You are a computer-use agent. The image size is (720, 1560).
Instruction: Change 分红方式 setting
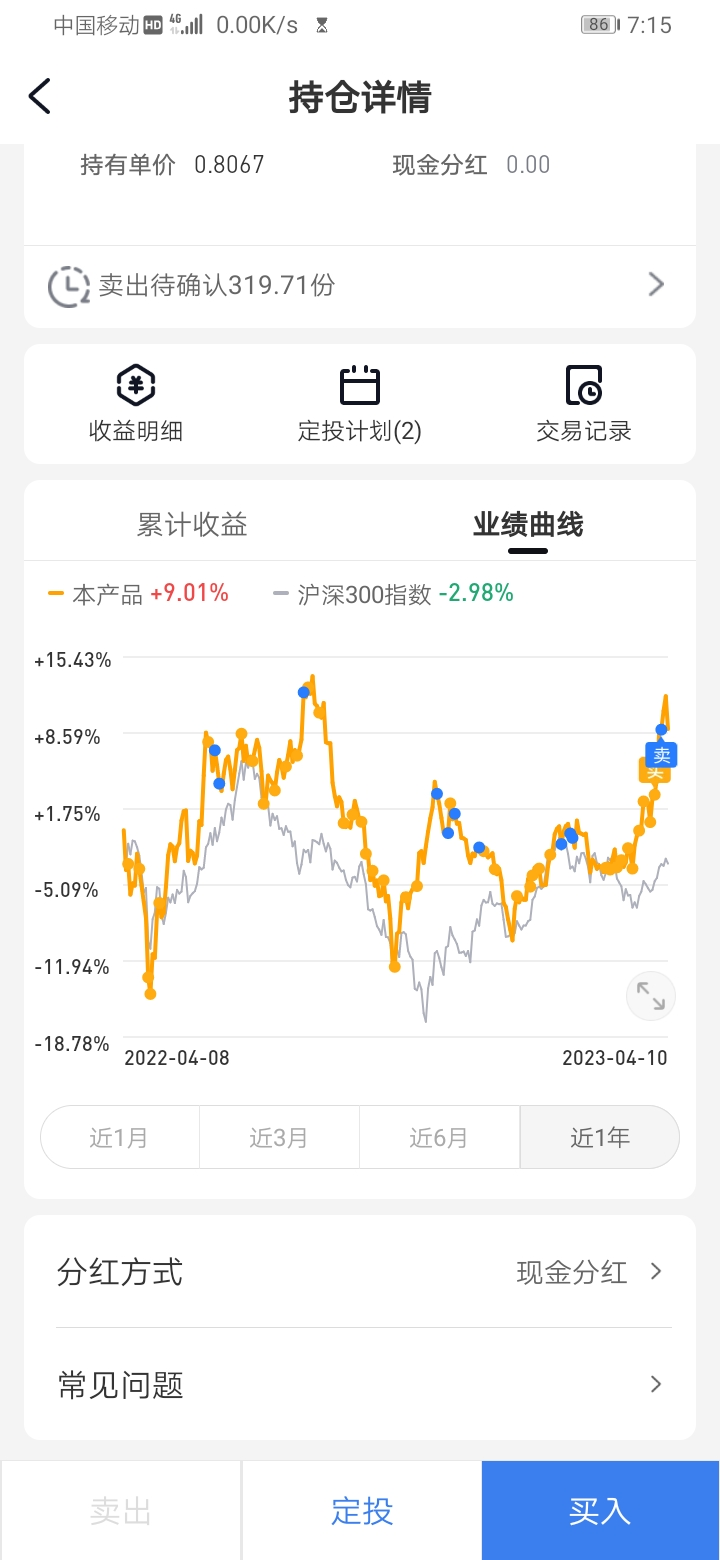(360, 1272)
